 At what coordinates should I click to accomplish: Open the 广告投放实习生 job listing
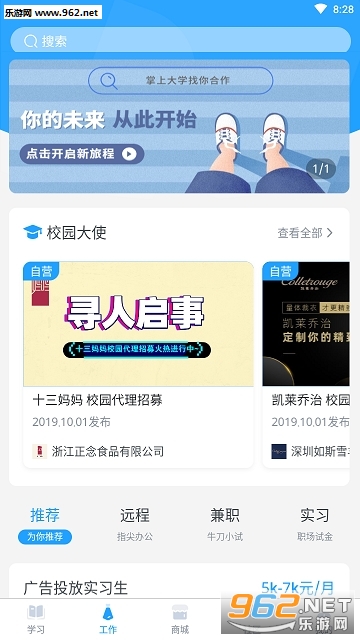point(179,581)
